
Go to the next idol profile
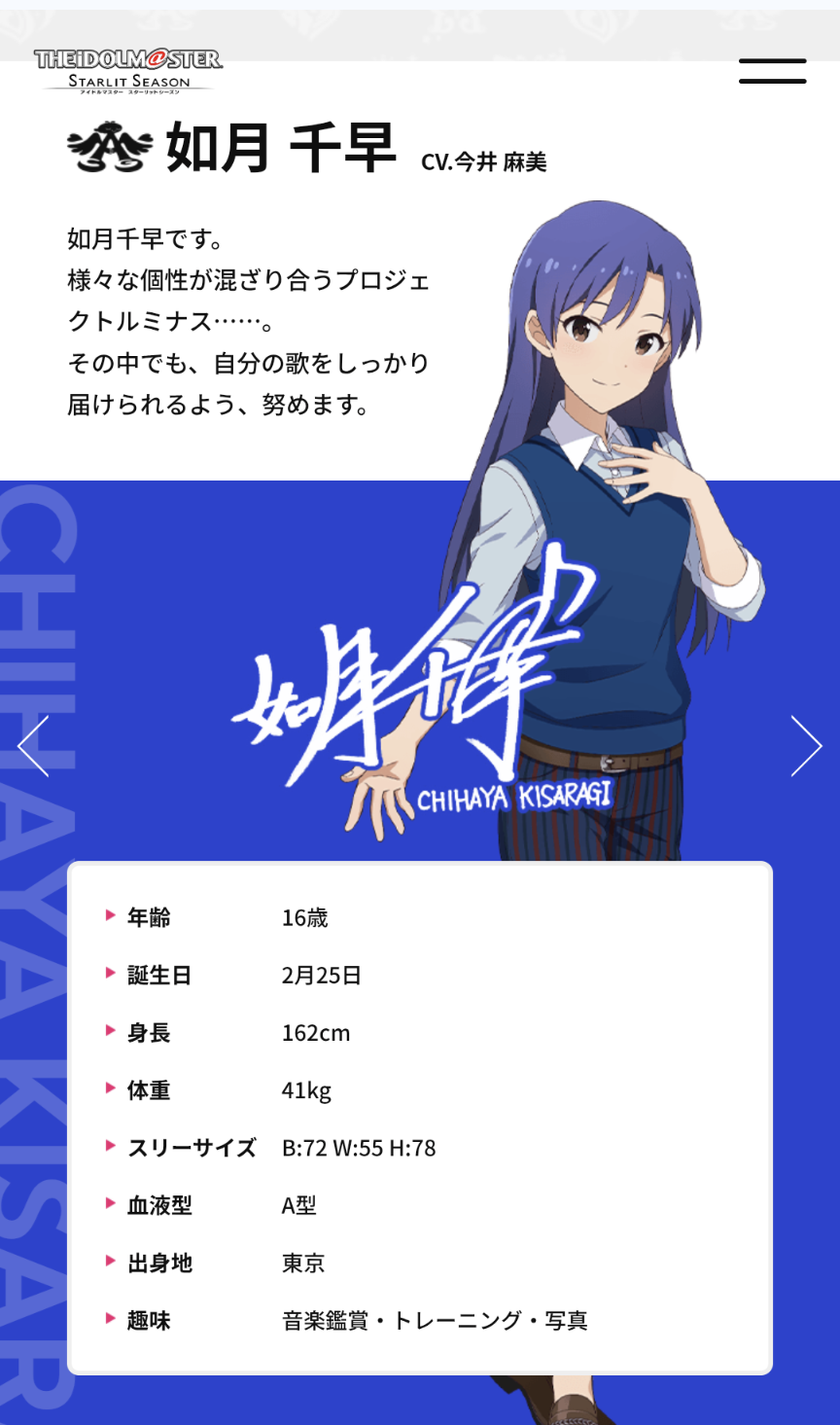point(806,746)
